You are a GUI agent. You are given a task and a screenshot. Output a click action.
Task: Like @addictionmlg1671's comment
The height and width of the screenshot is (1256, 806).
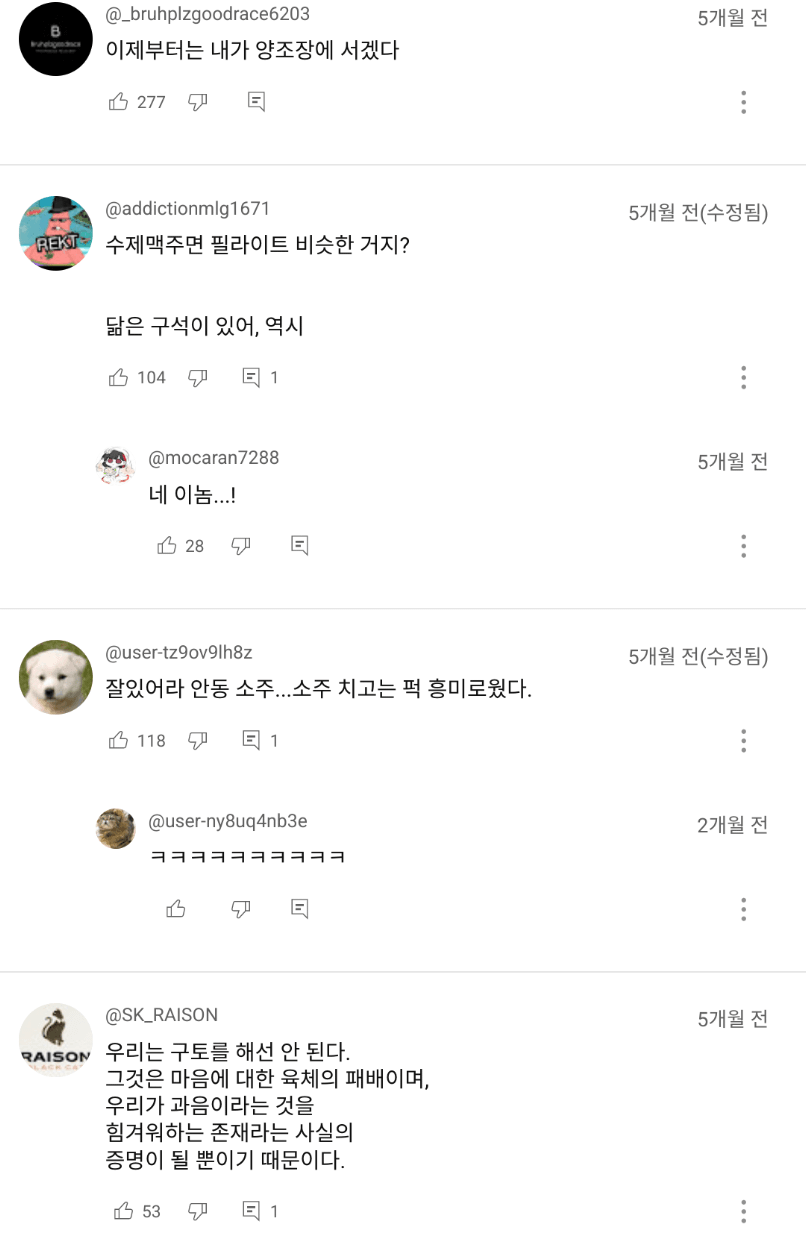click(119, 377)
